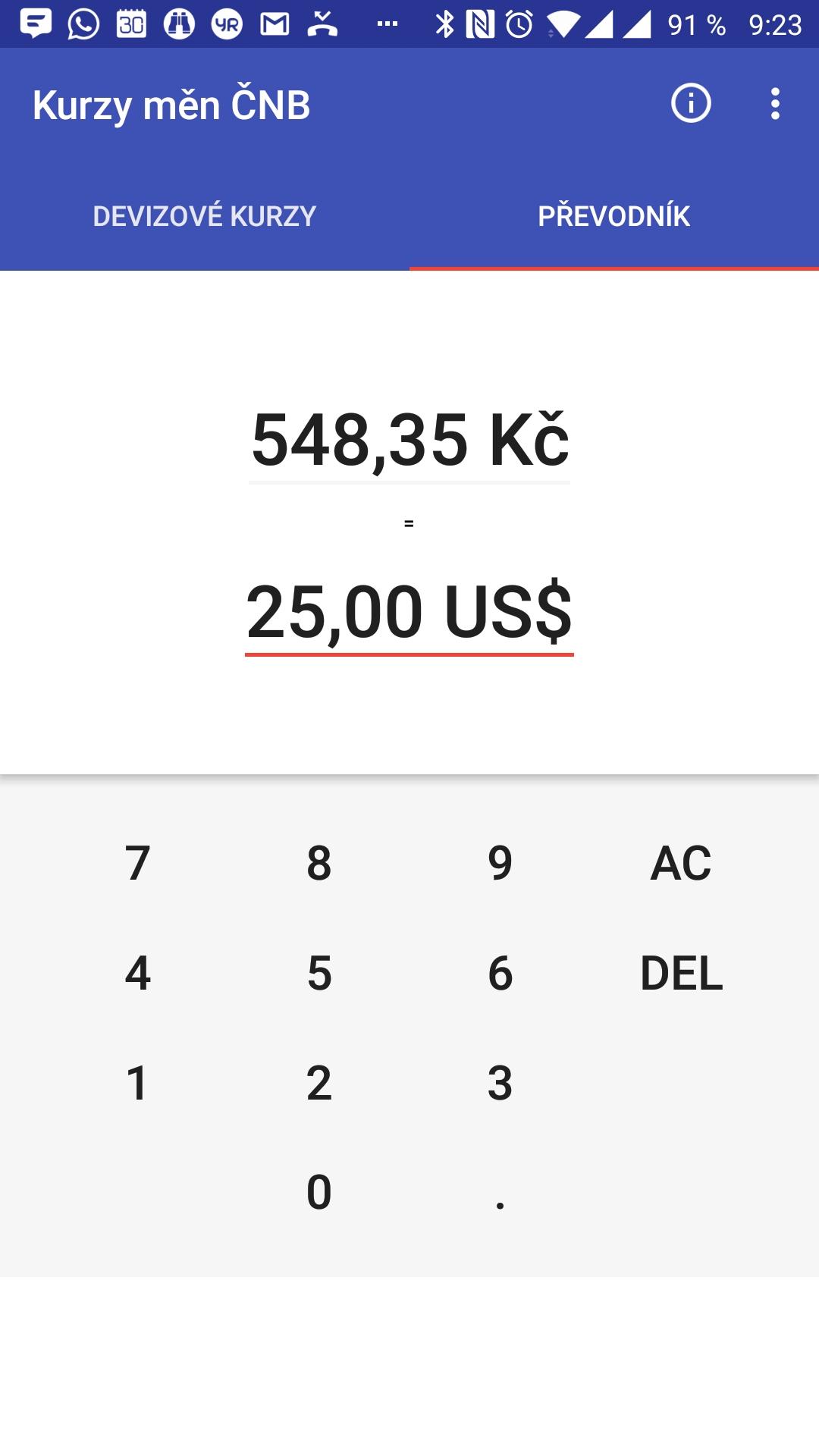819x1456 pixels.
Task: Delete last digit with DEL key
Action: tap(681, 972)
